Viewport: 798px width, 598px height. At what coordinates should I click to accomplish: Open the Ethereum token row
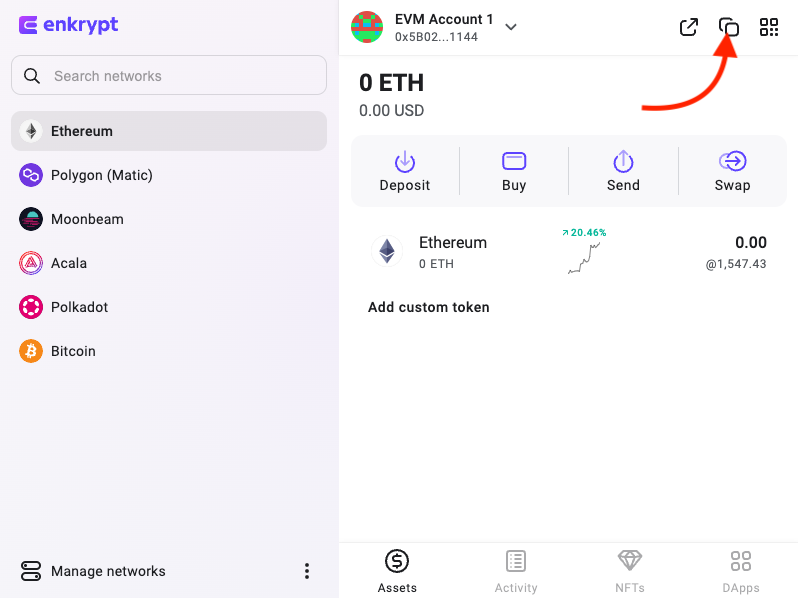568,251
